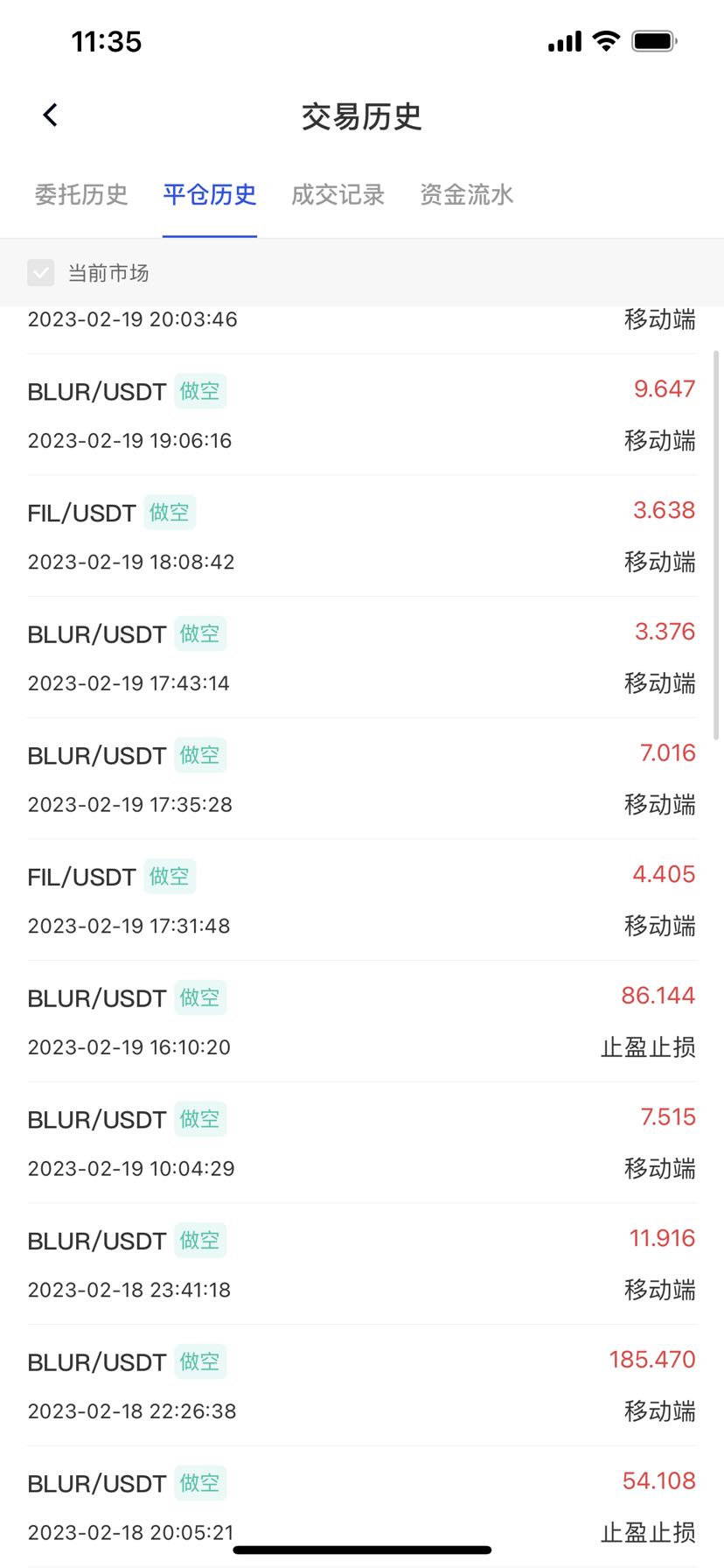Screen dimensions: 724x1568
Task: Go back from 交易历史 page
Action: pos(51,115)
